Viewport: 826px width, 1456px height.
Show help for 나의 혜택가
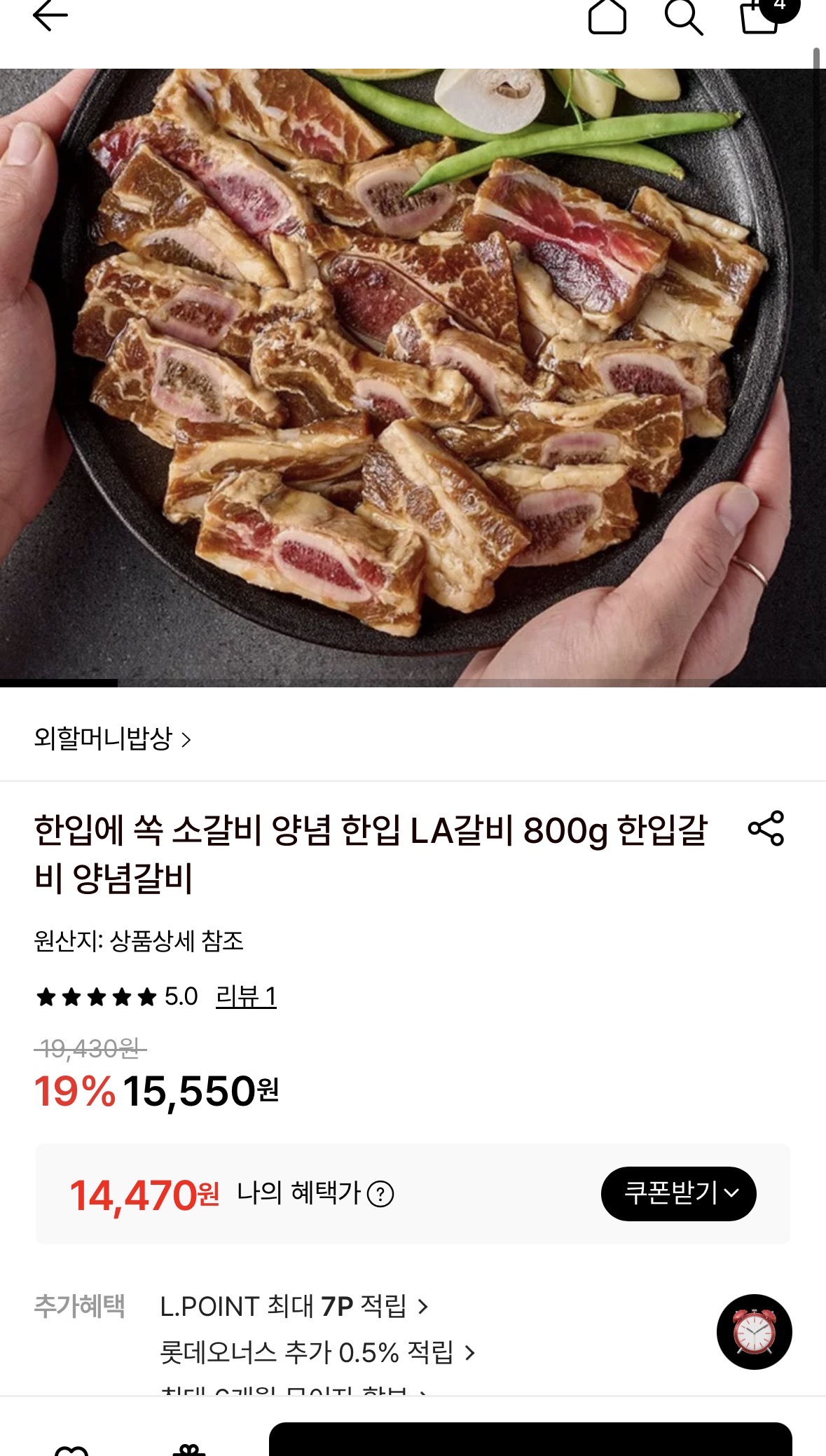(380, 1193)
